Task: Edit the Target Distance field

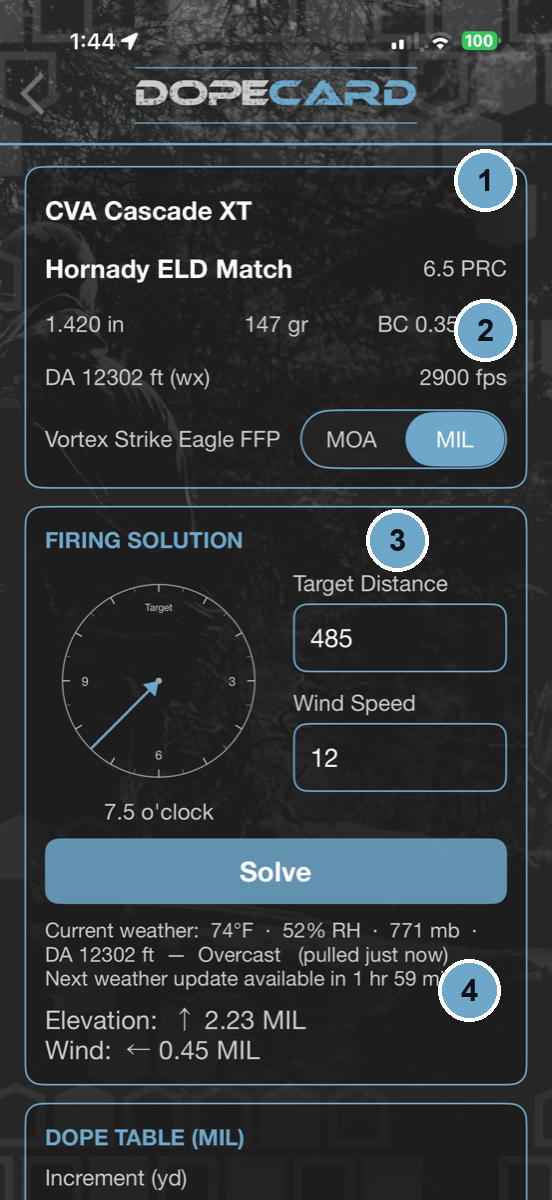Action: click(x=400, y=638)
